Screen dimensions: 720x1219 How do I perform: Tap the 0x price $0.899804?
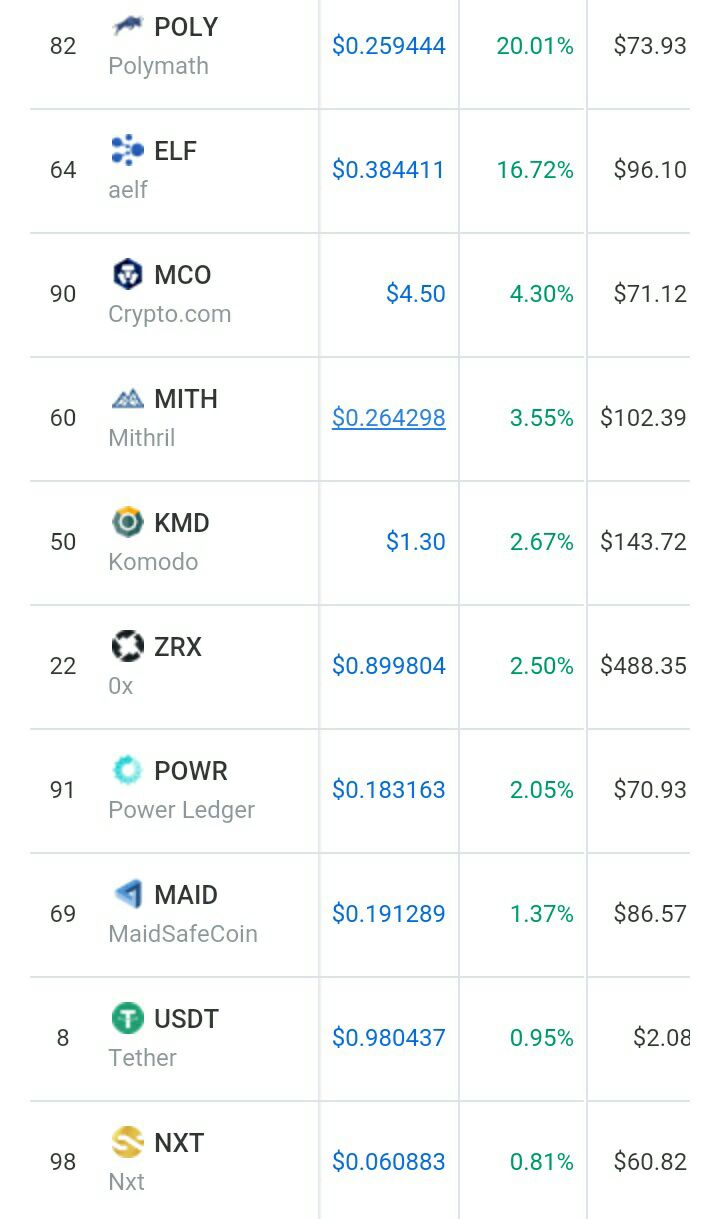click(389, 666)
